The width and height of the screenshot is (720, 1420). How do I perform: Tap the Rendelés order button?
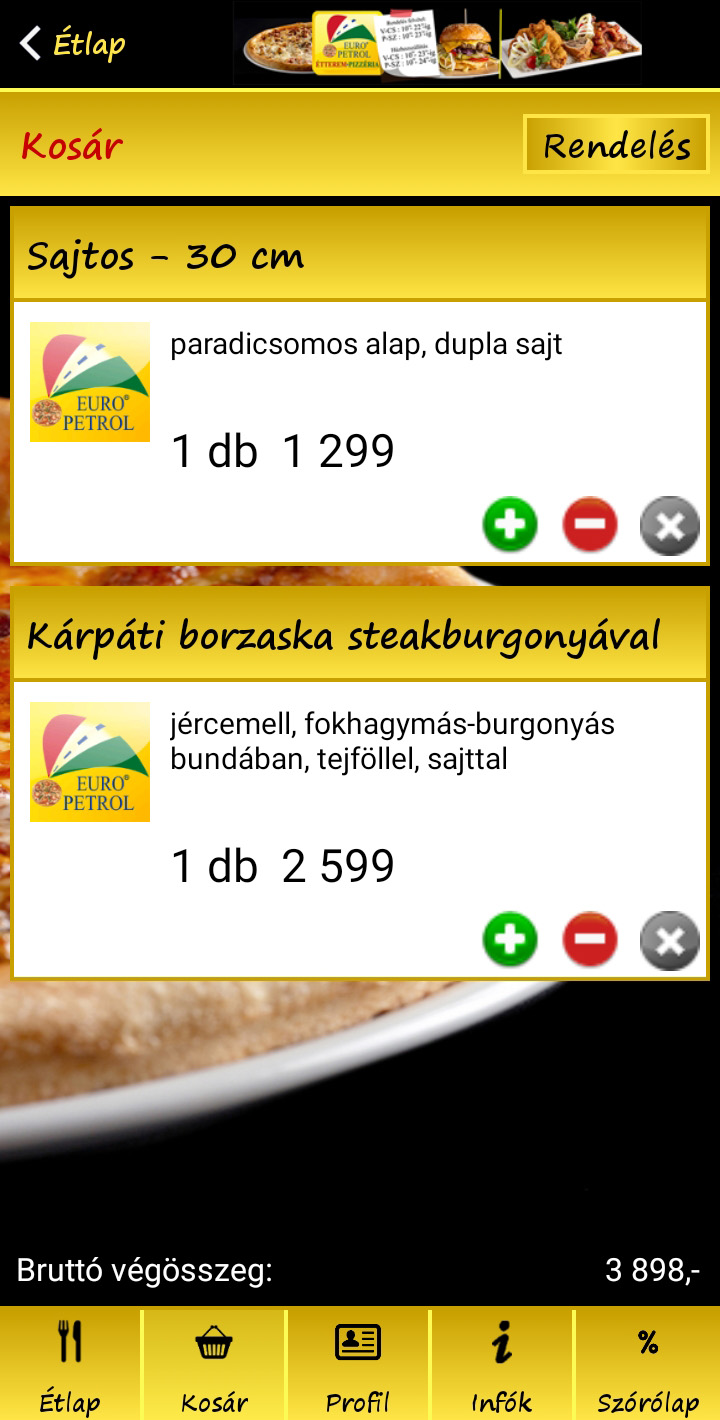(616, 146)
